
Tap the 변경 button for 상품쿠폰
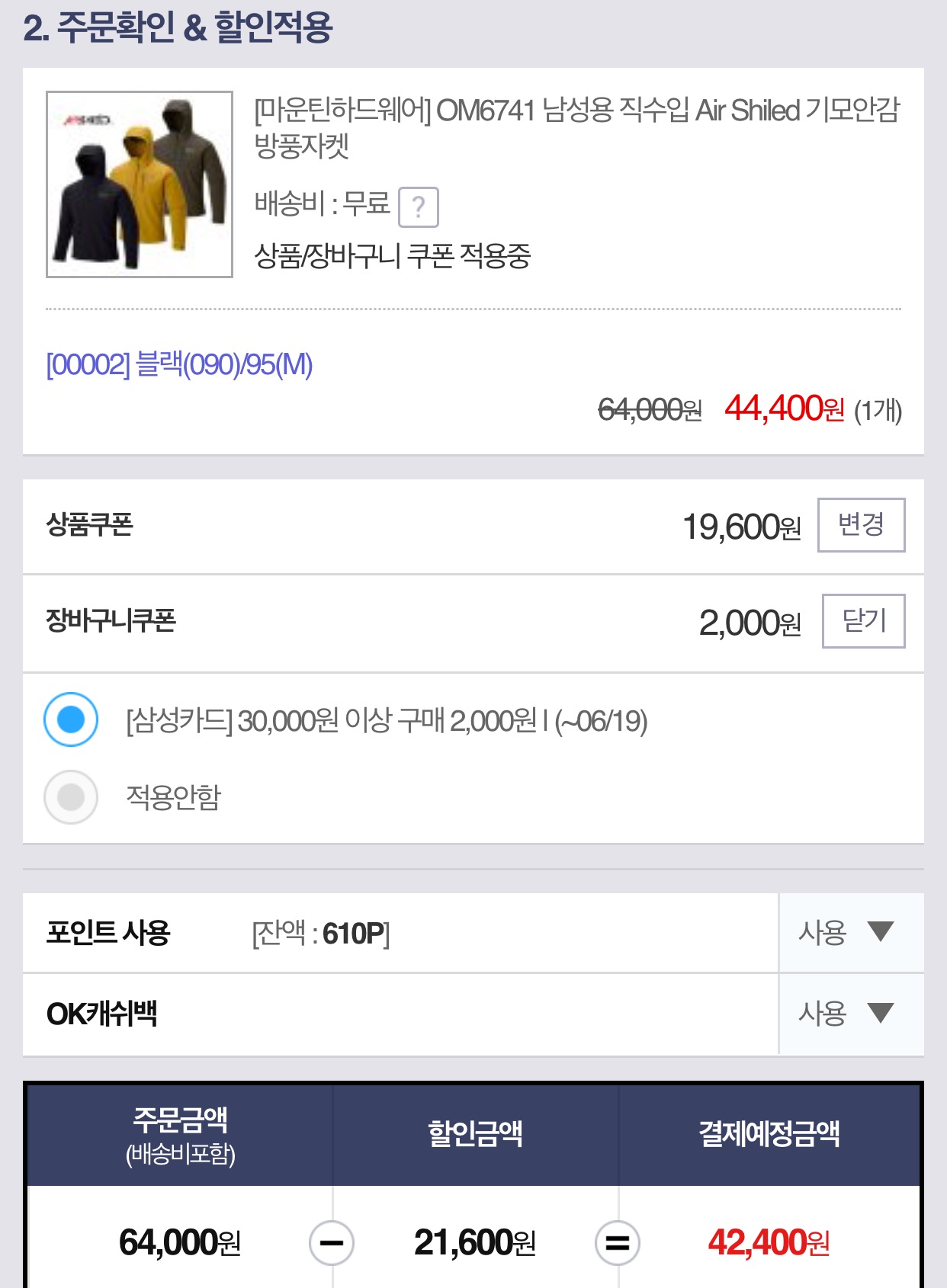pos(861,525)
